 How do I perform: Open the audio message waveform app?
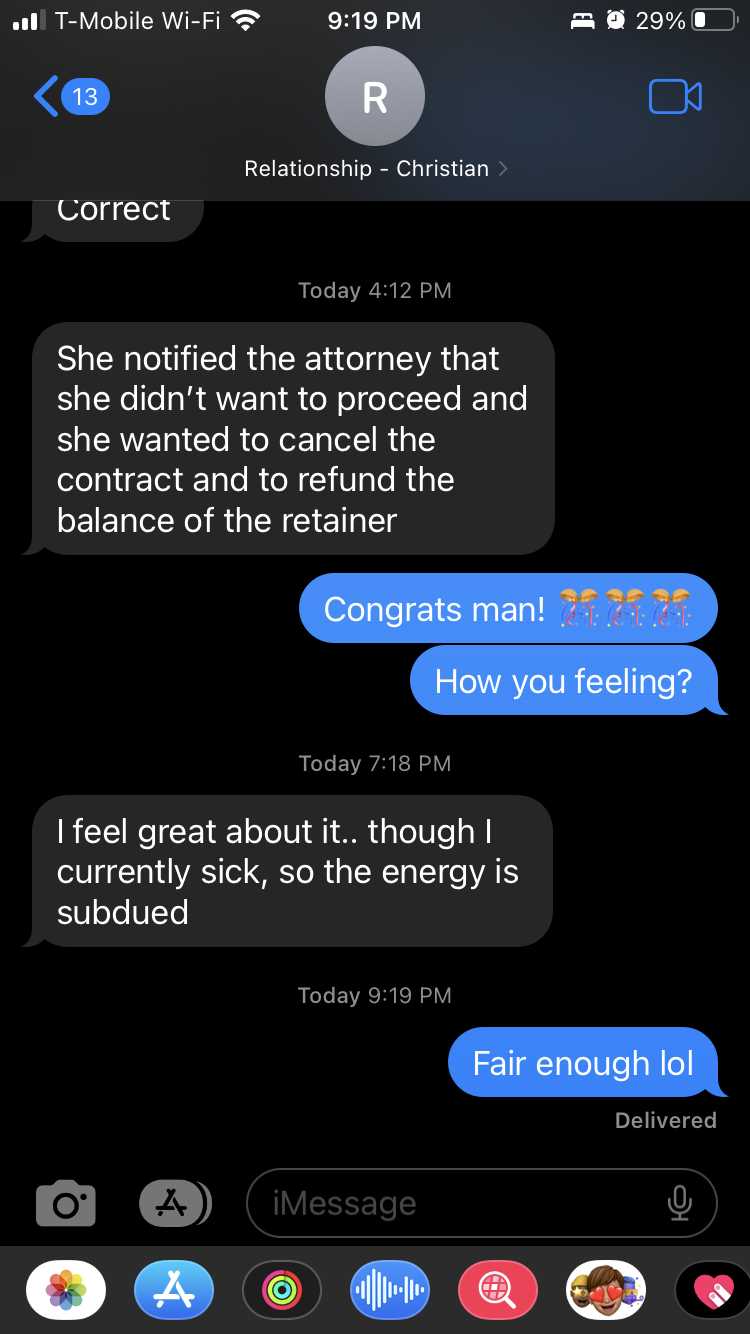(x=390, y=1290)
